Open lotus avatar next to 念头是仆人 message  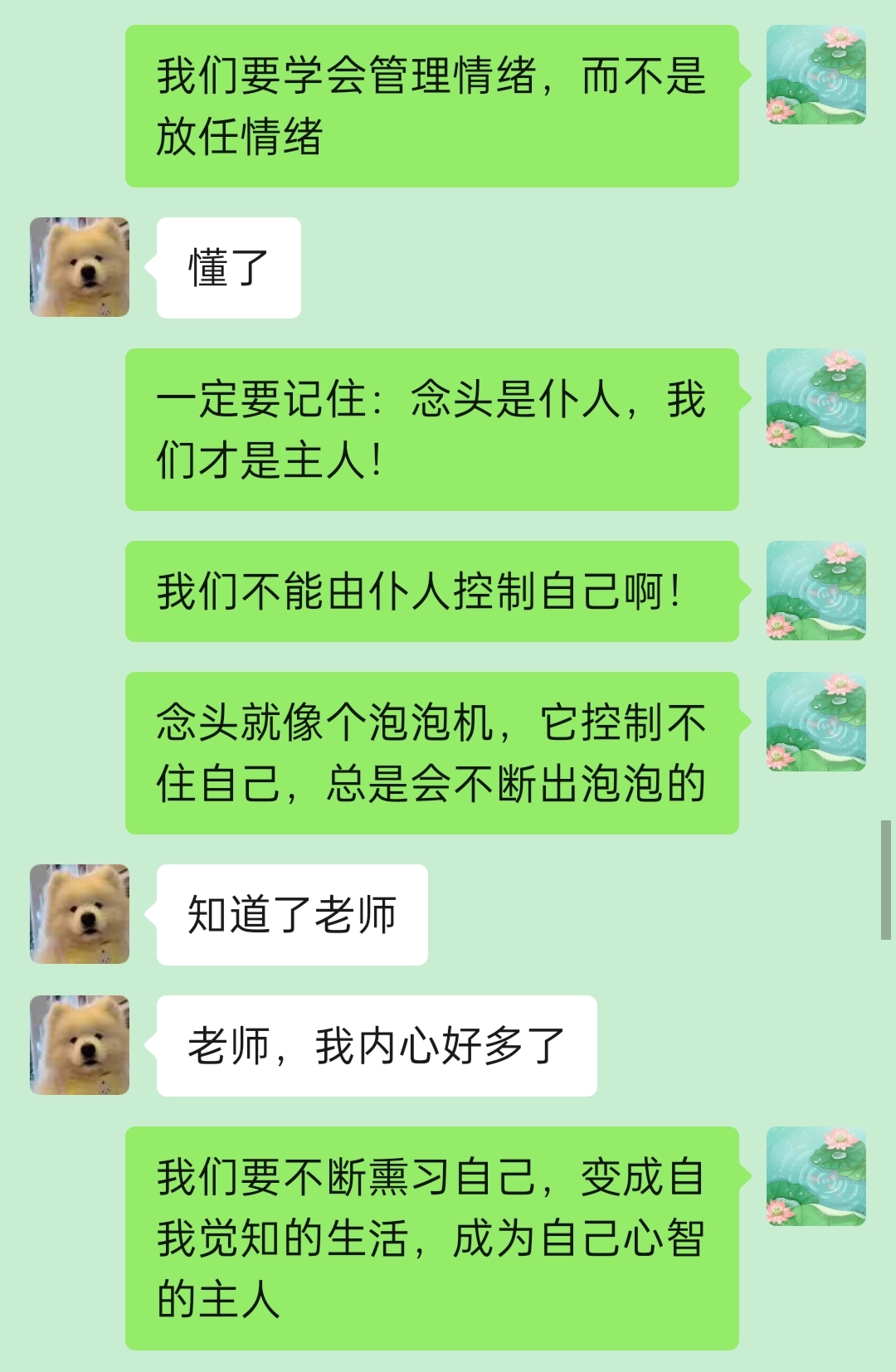tap(816, 398)
